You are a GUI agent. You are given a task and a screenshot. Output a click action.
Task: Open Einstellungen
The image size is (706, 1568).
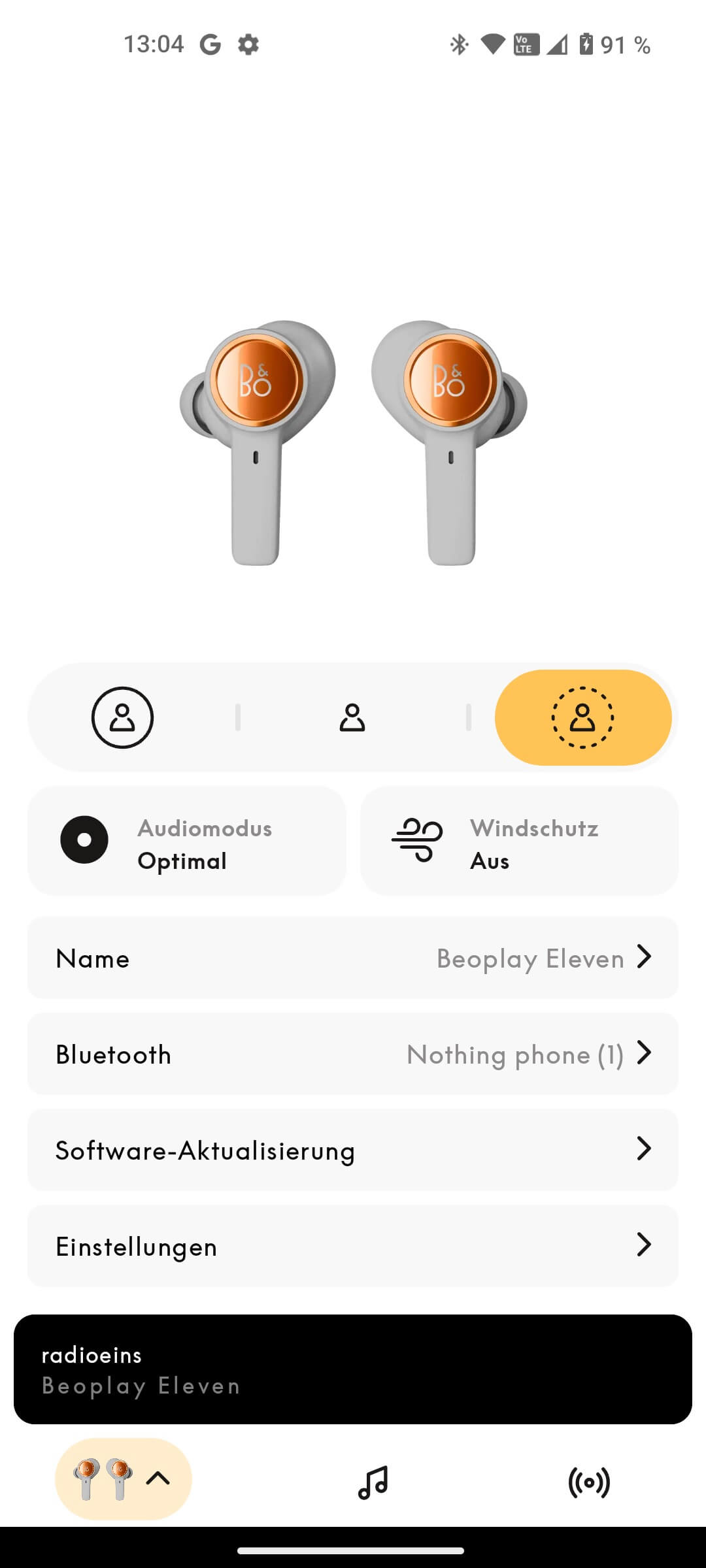[x=352, y=1246]
